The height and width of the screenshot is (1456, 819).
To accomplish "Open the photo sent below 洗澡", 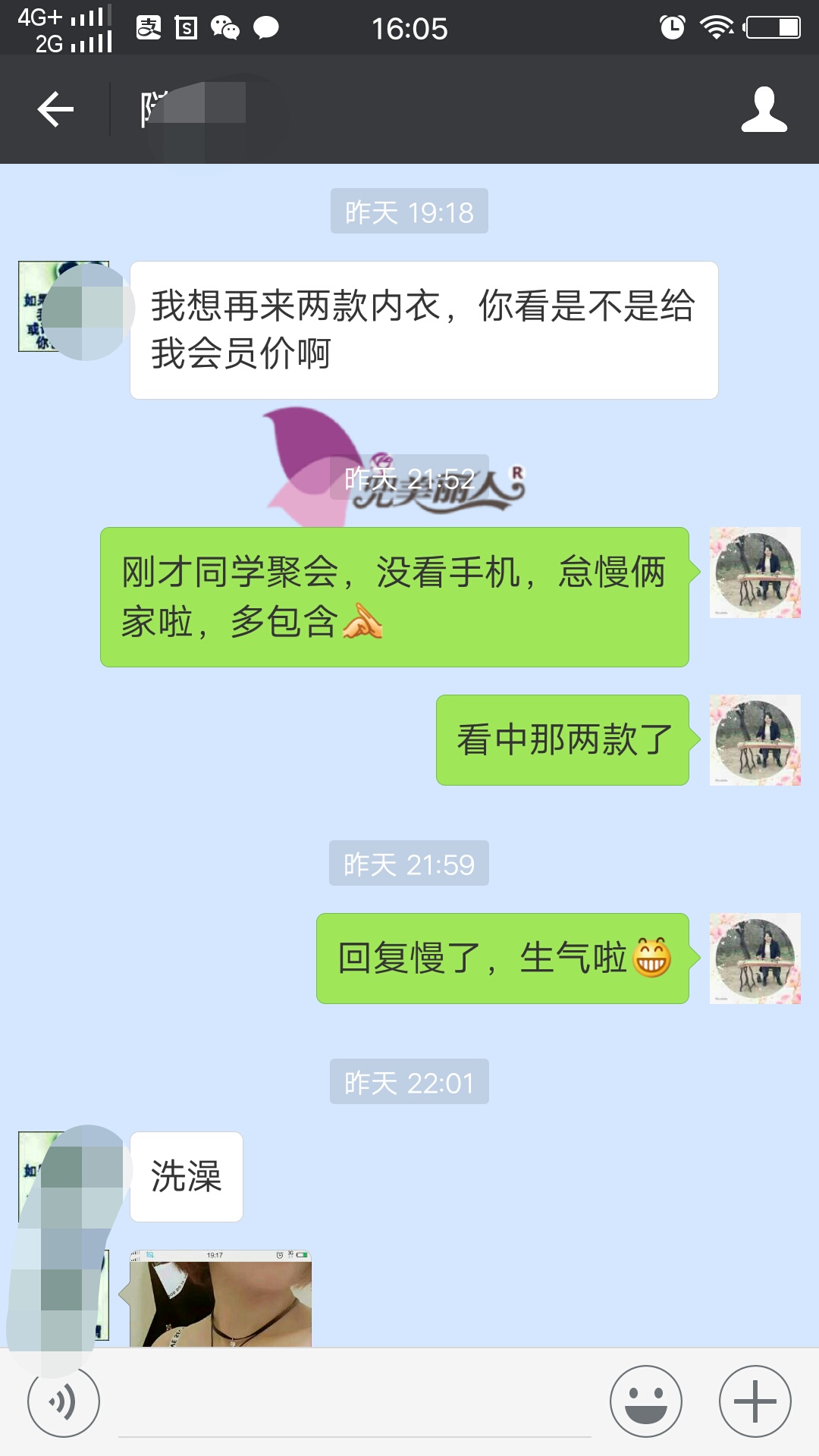I will (x=221, y=1298).
